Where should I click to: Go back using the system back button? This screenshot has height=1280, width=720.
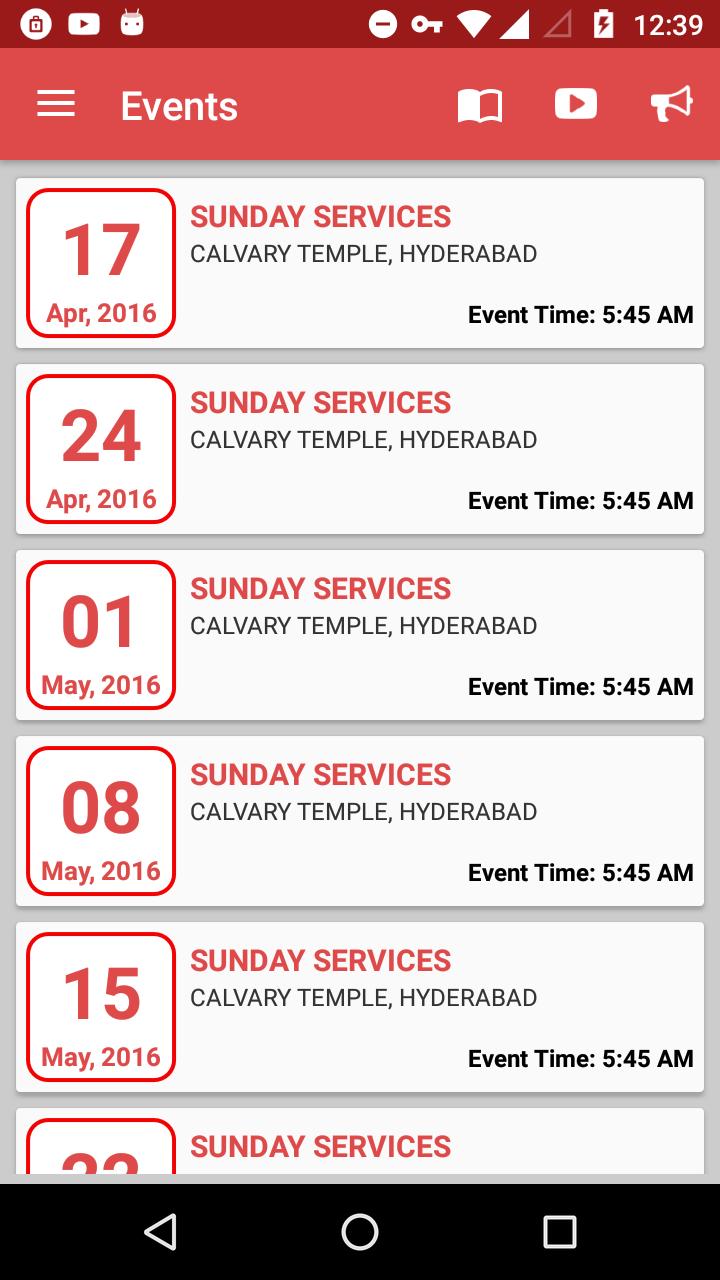click(160, 1232)
